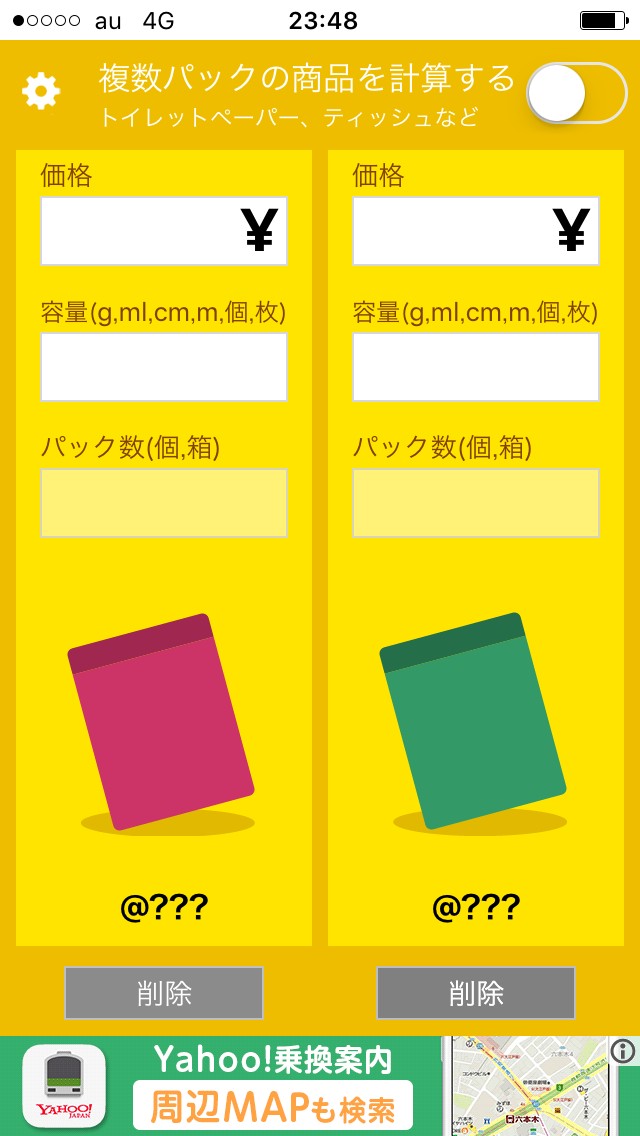640x1136 pixels.
Task: Tap the パック数 field of the red product
Action: click(164, 503)
